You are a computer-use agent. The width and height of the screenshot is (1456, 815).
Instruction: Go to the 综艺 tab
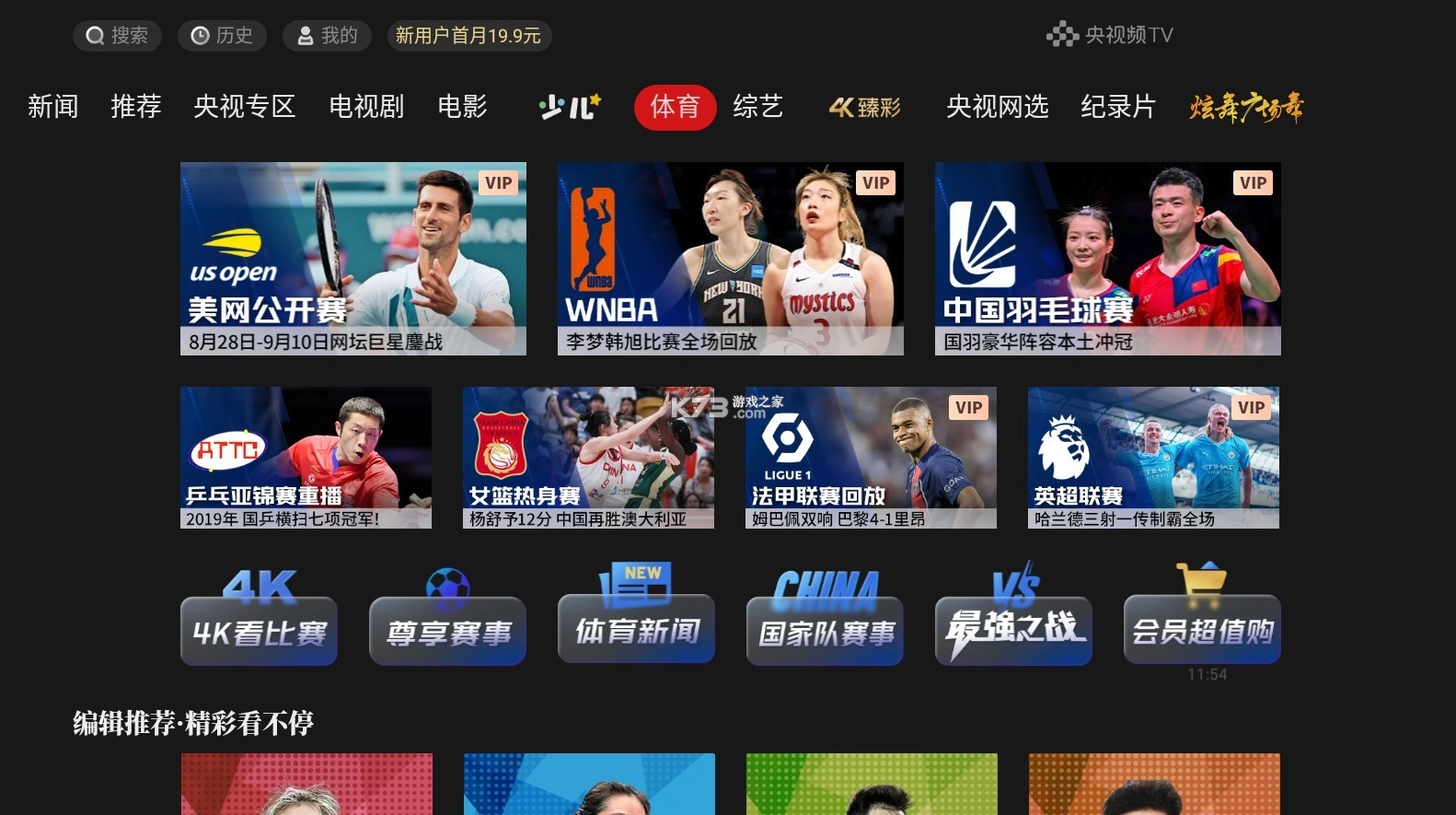(758, 107)
